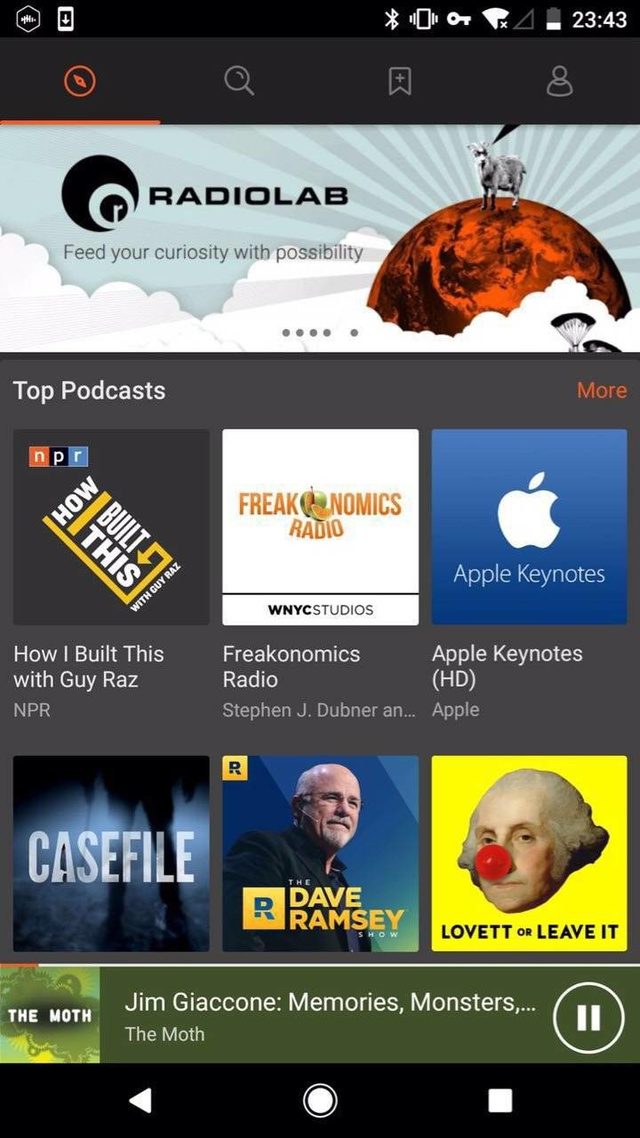Switch to the profile tab
Screen dimensions: 640x1138
point(559,81)
